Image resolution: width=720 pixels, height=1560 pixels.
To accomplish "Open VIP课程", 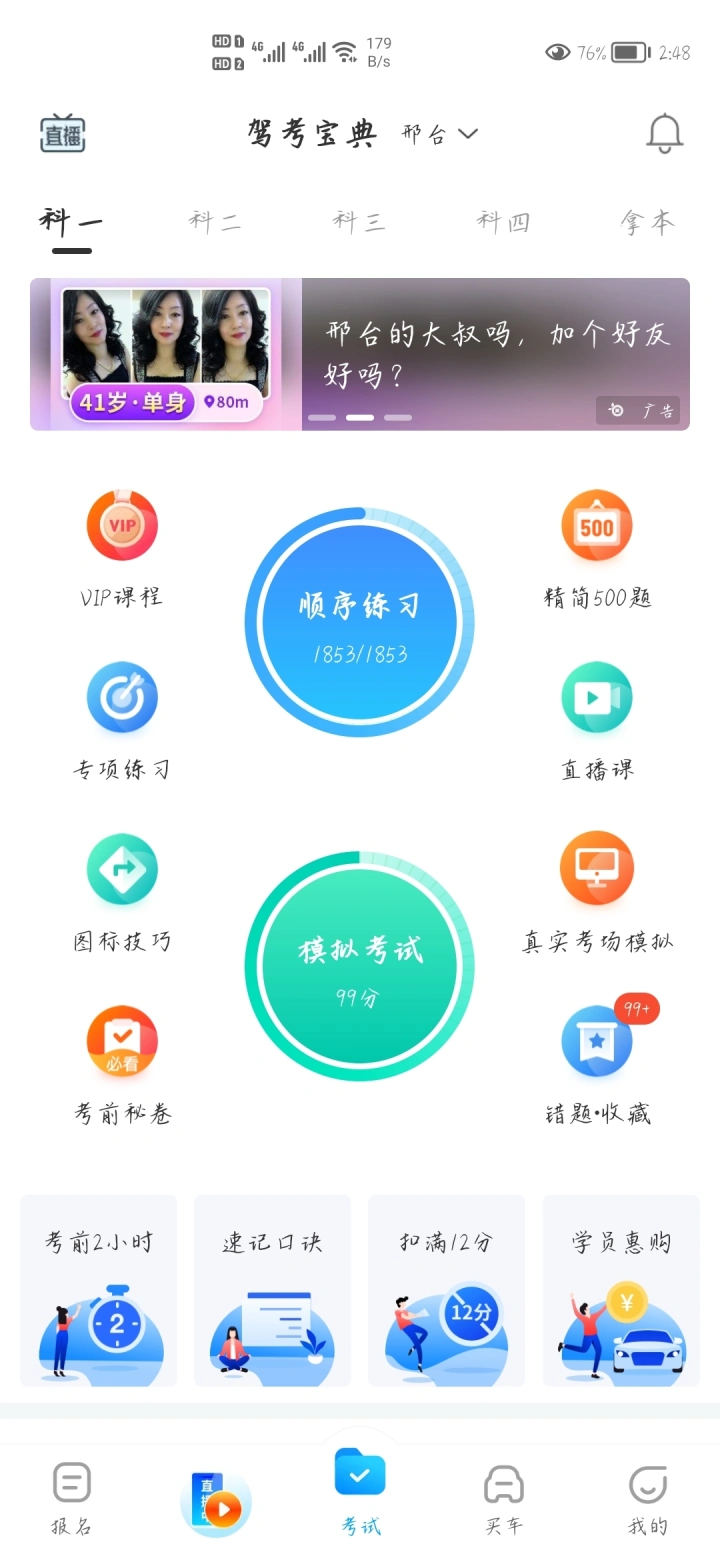I will [122, 545].
